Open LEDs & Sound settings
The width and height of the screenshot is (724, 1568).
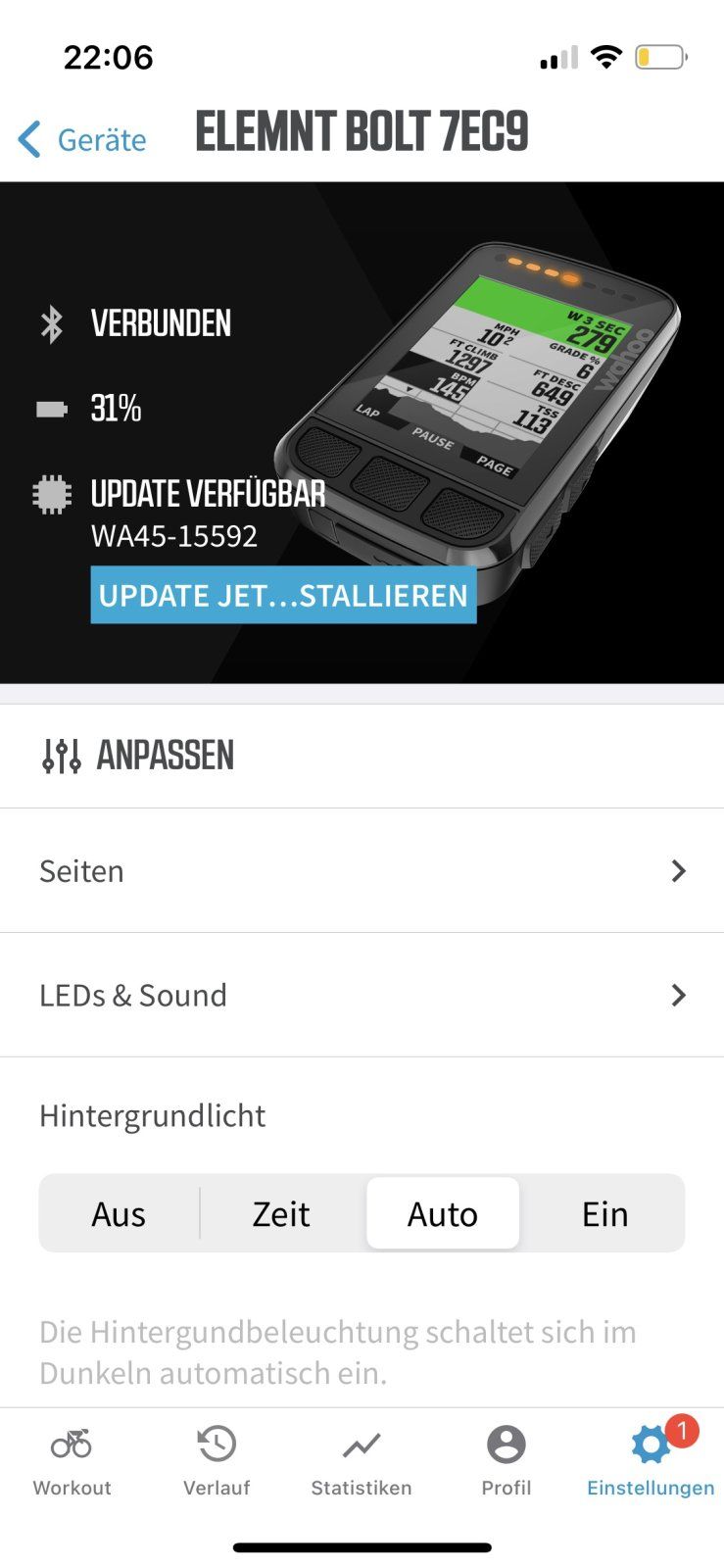pos(362,995)
